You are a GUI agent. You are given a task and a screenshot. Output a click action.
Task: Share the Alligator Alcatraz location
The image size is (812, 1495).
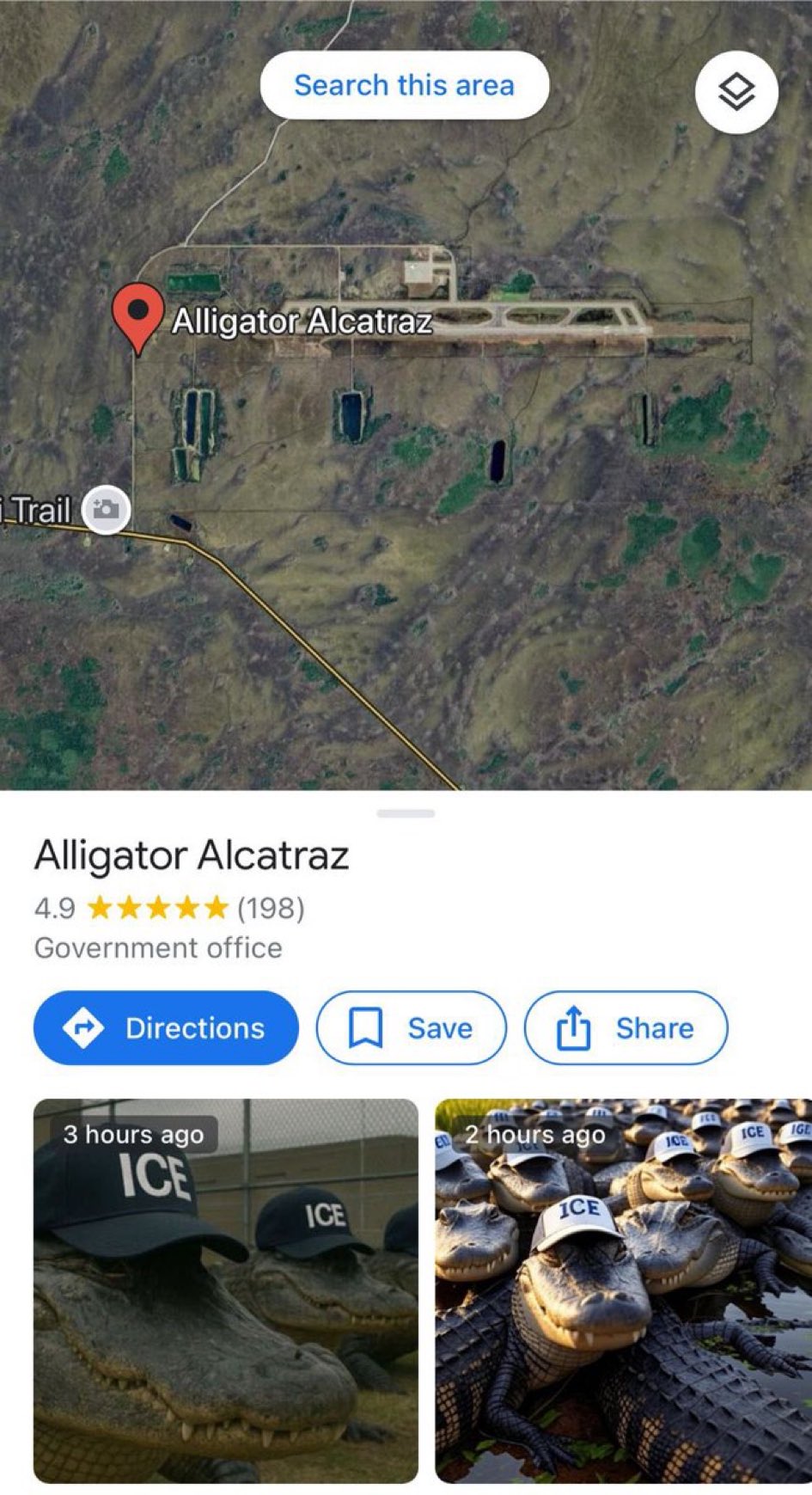[x=626, y=1027]
